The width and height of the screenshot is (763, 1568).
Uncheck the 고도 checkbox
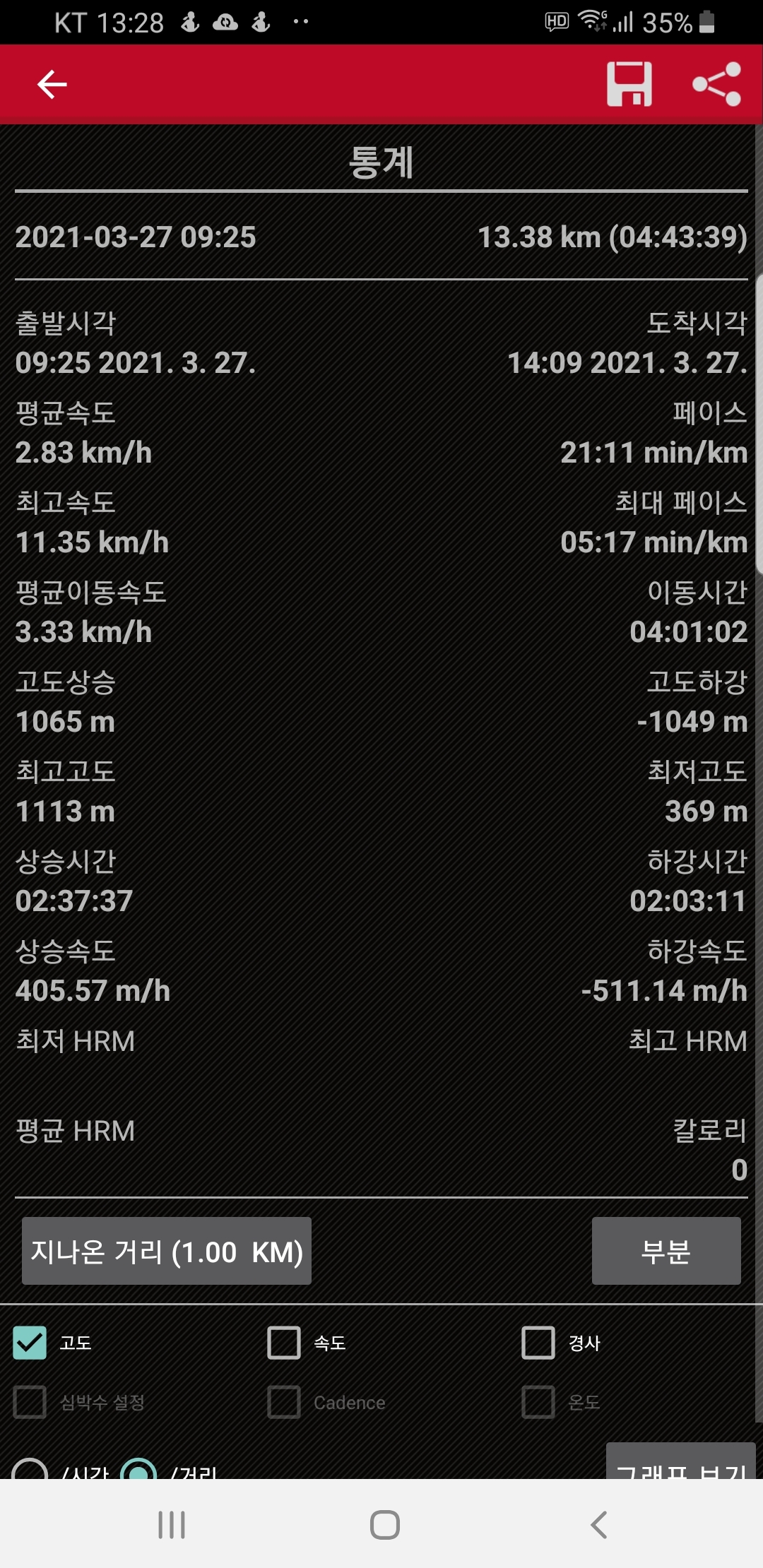point(30,1343)
